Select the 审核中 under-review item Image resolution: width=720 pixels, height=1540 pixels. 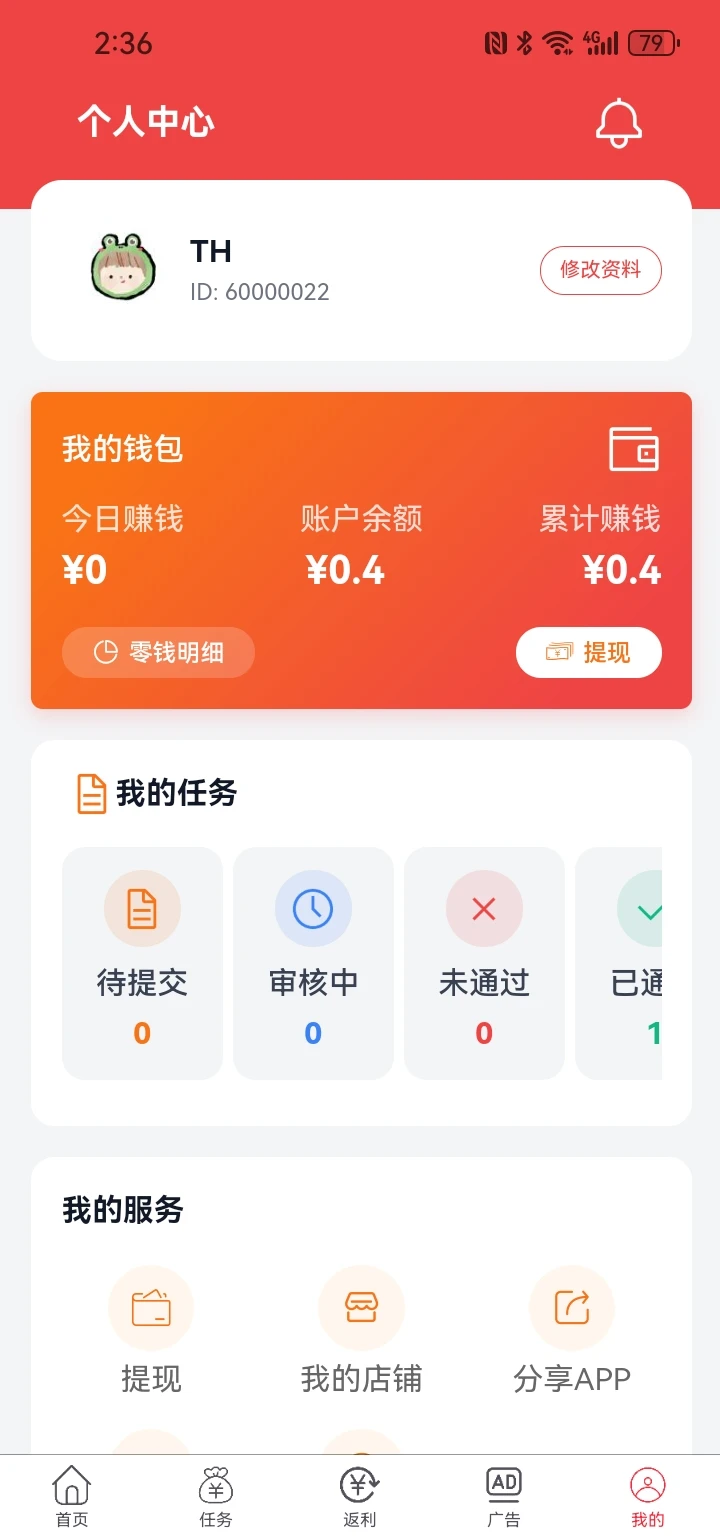(313, 963)
